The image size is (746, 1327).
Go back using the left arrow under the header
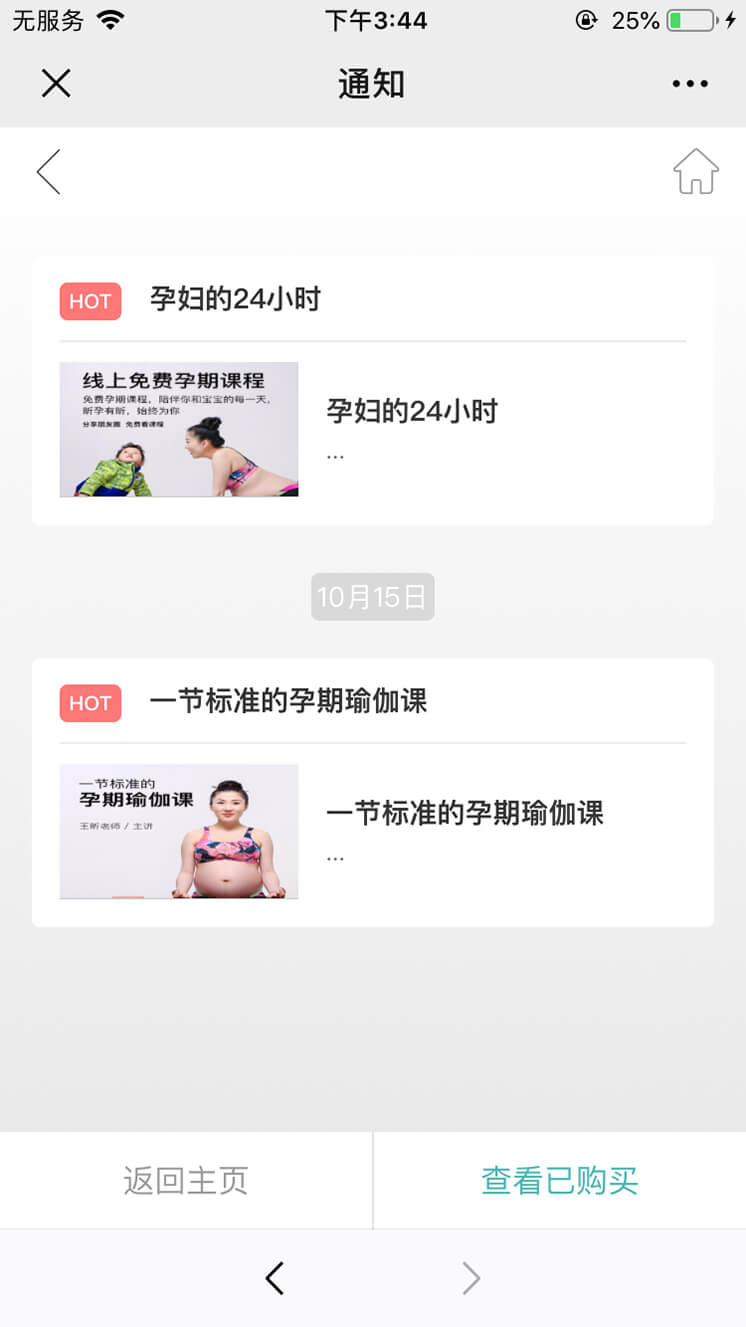point(49,172)
